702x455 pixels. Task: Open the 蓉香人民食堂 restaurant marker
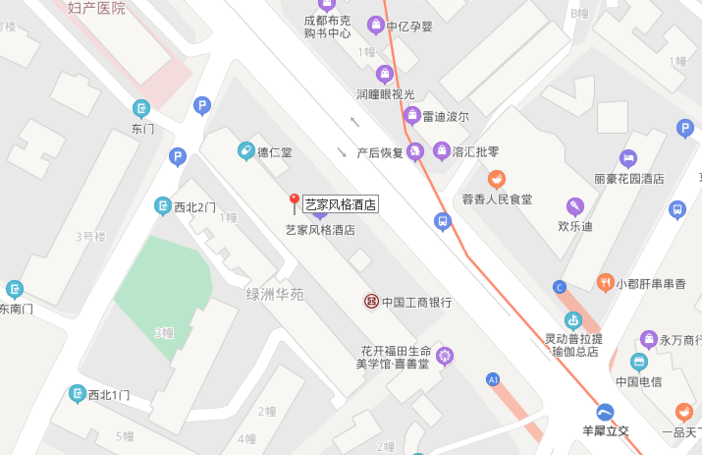[x=497, y=180]
